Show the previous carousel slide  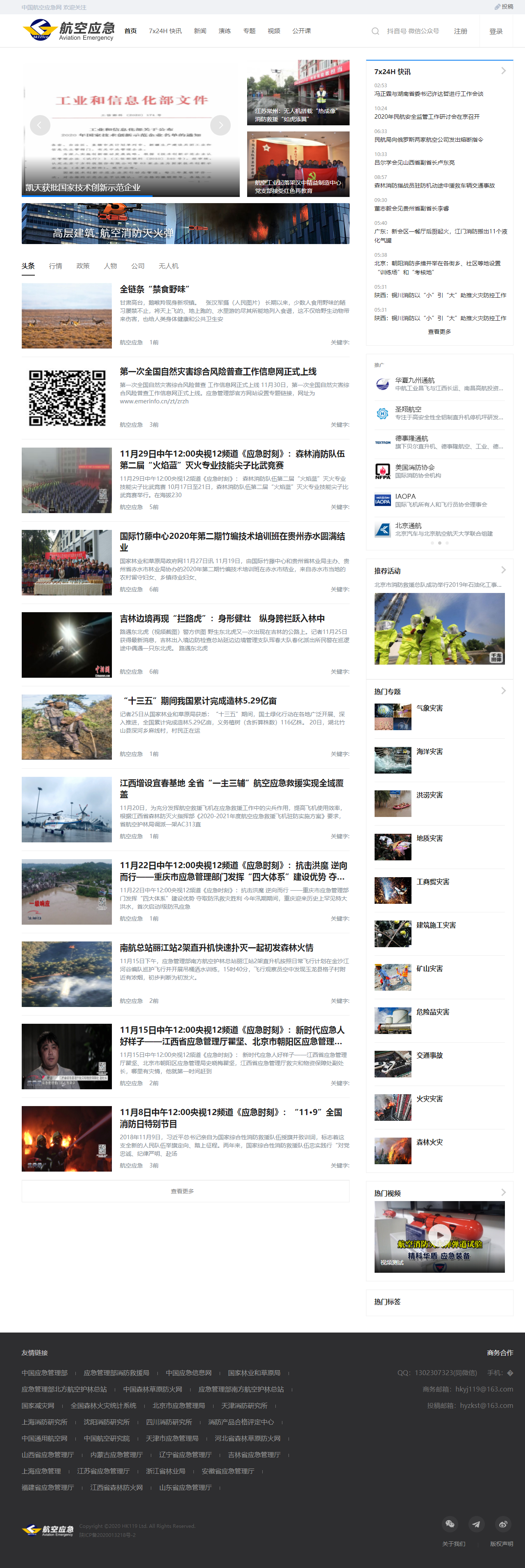point(40,125)
